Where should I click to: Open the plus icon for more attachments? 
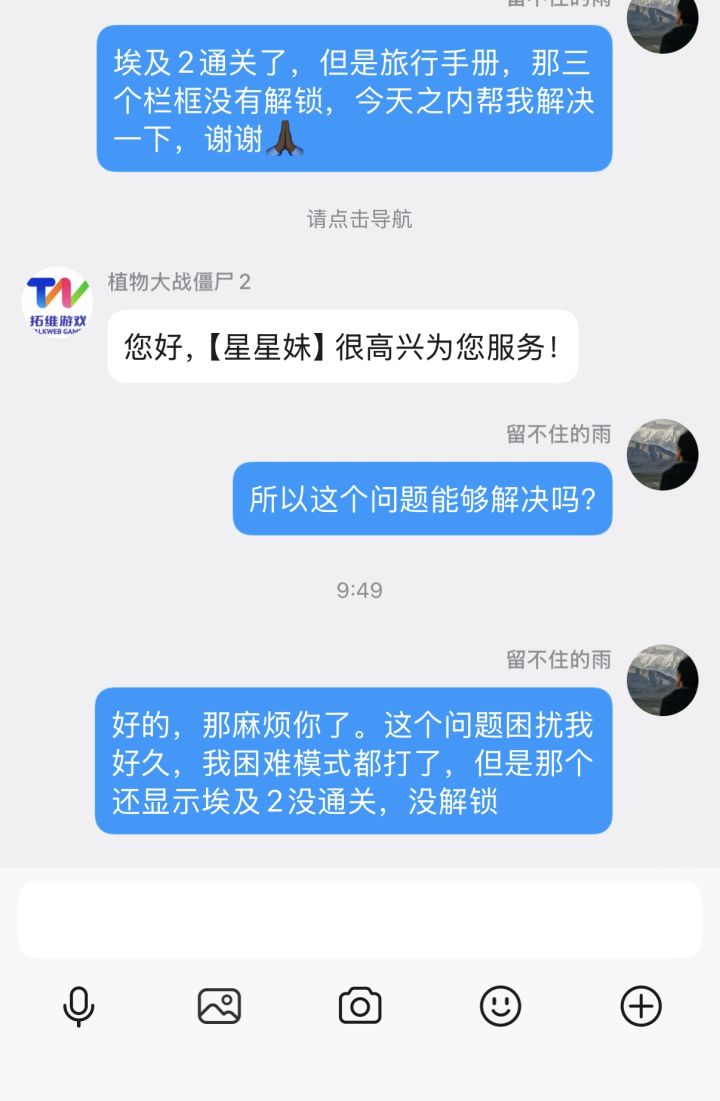pos(640,1009)
